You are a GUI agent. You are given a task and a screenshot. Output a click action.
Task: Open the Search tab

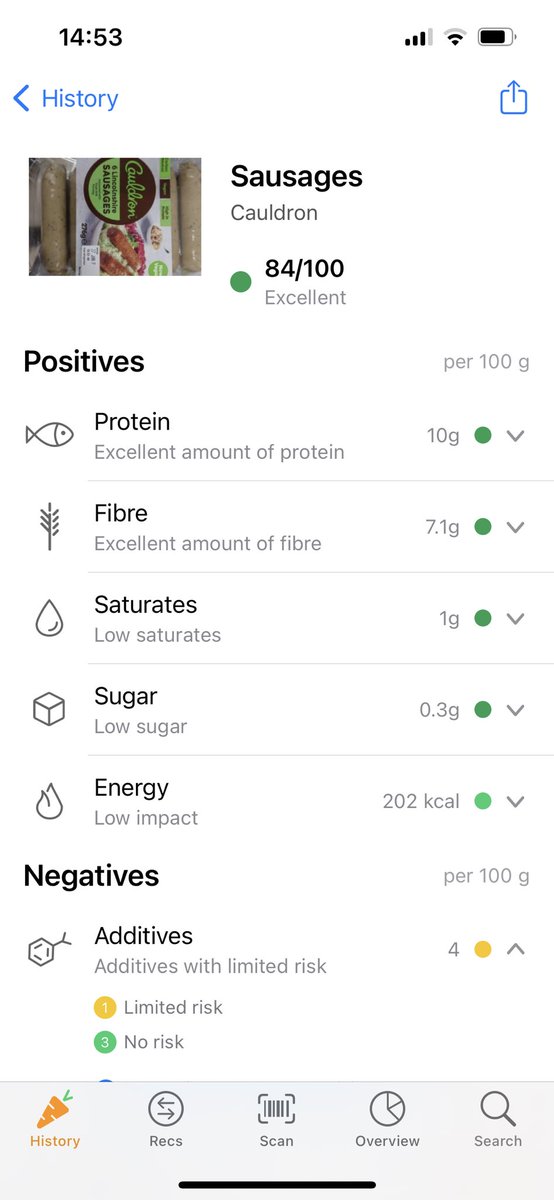498,1119
